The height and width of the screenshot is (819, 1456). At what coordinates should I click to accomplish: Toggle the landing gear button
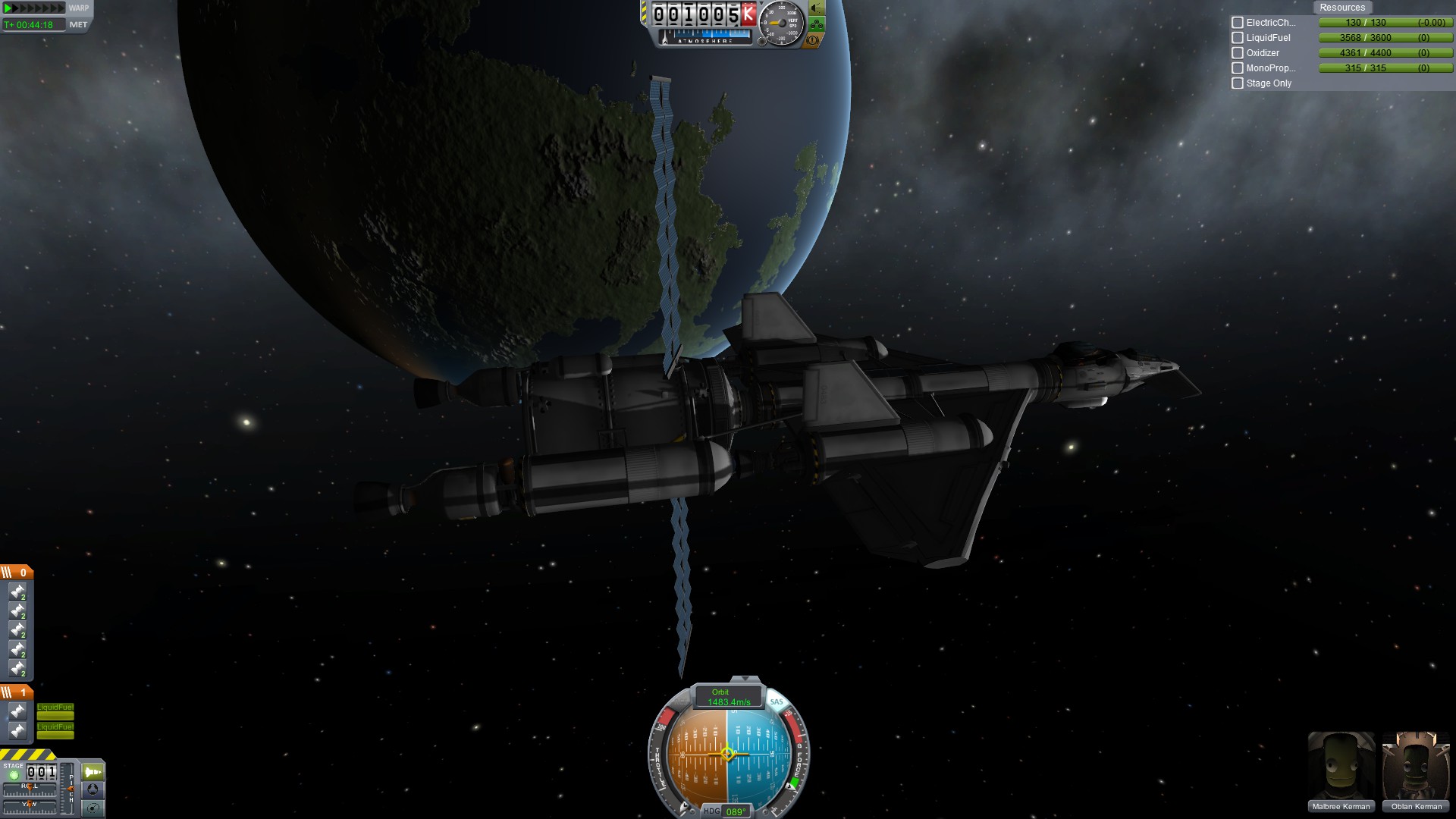point(817,24)
